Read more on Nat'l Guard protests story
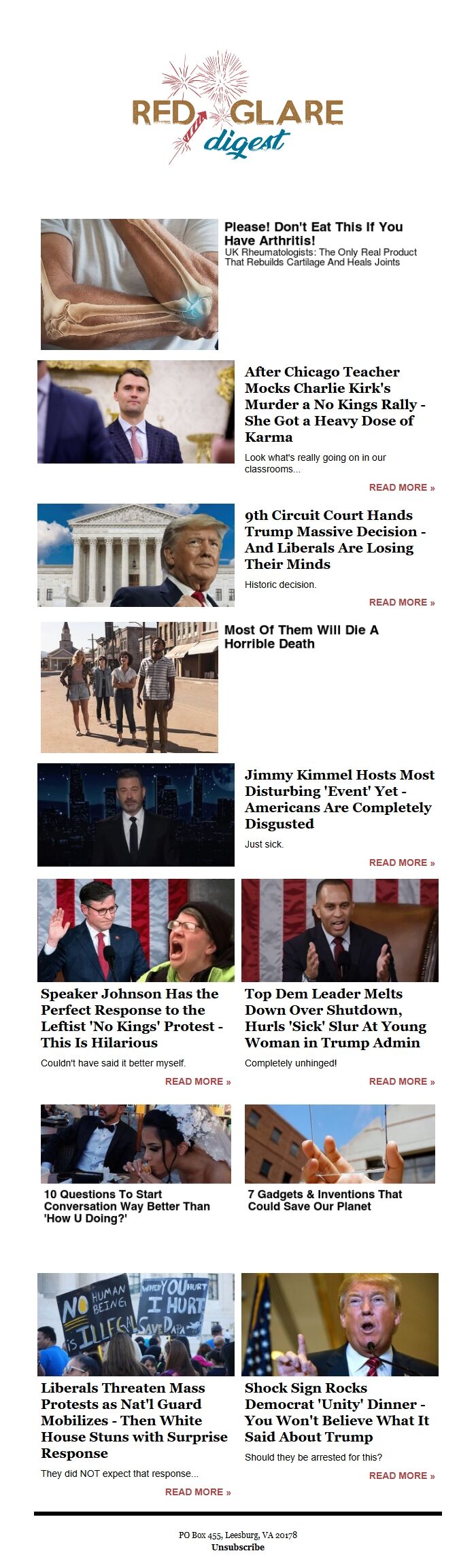 [x=197, y=1492]
